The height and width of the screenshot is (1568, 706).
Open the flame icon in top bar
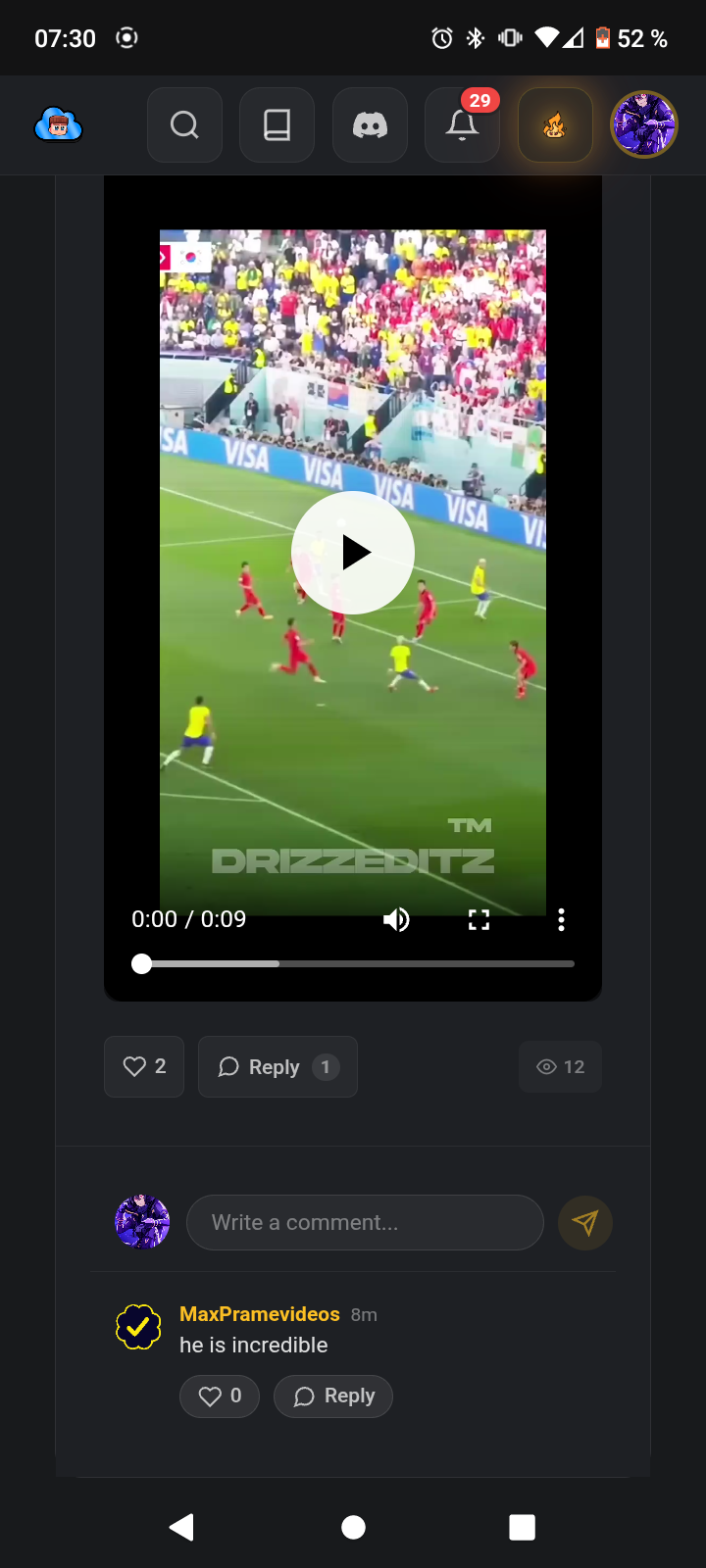click(555, 125)
